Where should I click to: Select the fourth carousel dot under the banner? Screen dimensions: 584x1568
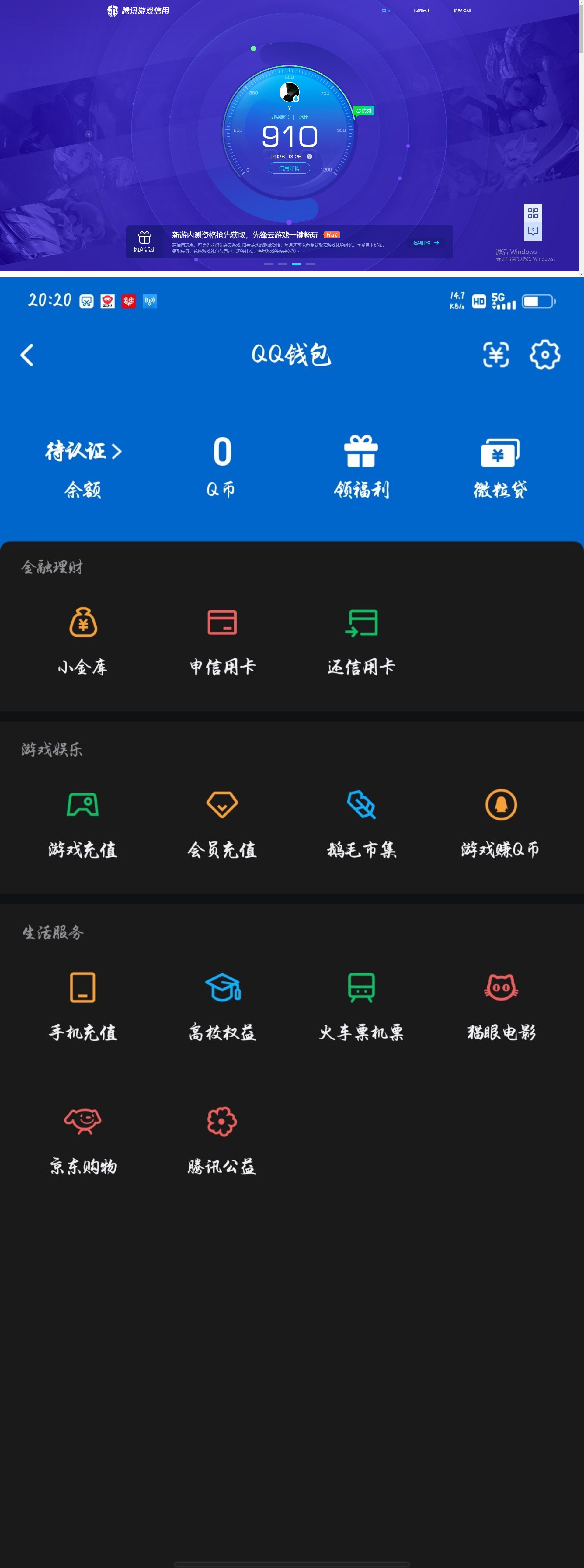tap(310, 264)
